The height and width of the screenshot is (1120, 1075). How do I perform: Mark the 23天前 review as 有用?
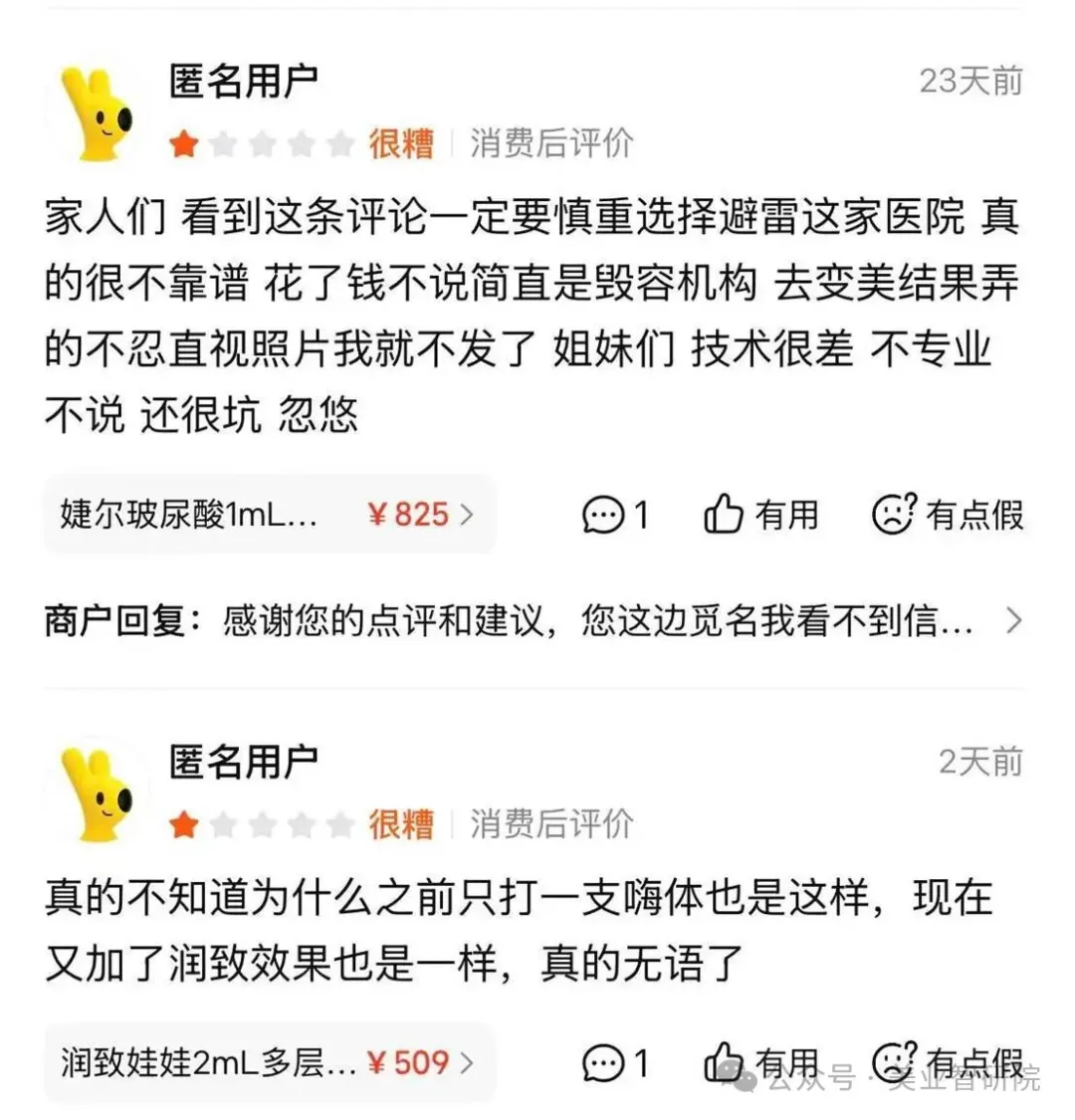[761, 515]
